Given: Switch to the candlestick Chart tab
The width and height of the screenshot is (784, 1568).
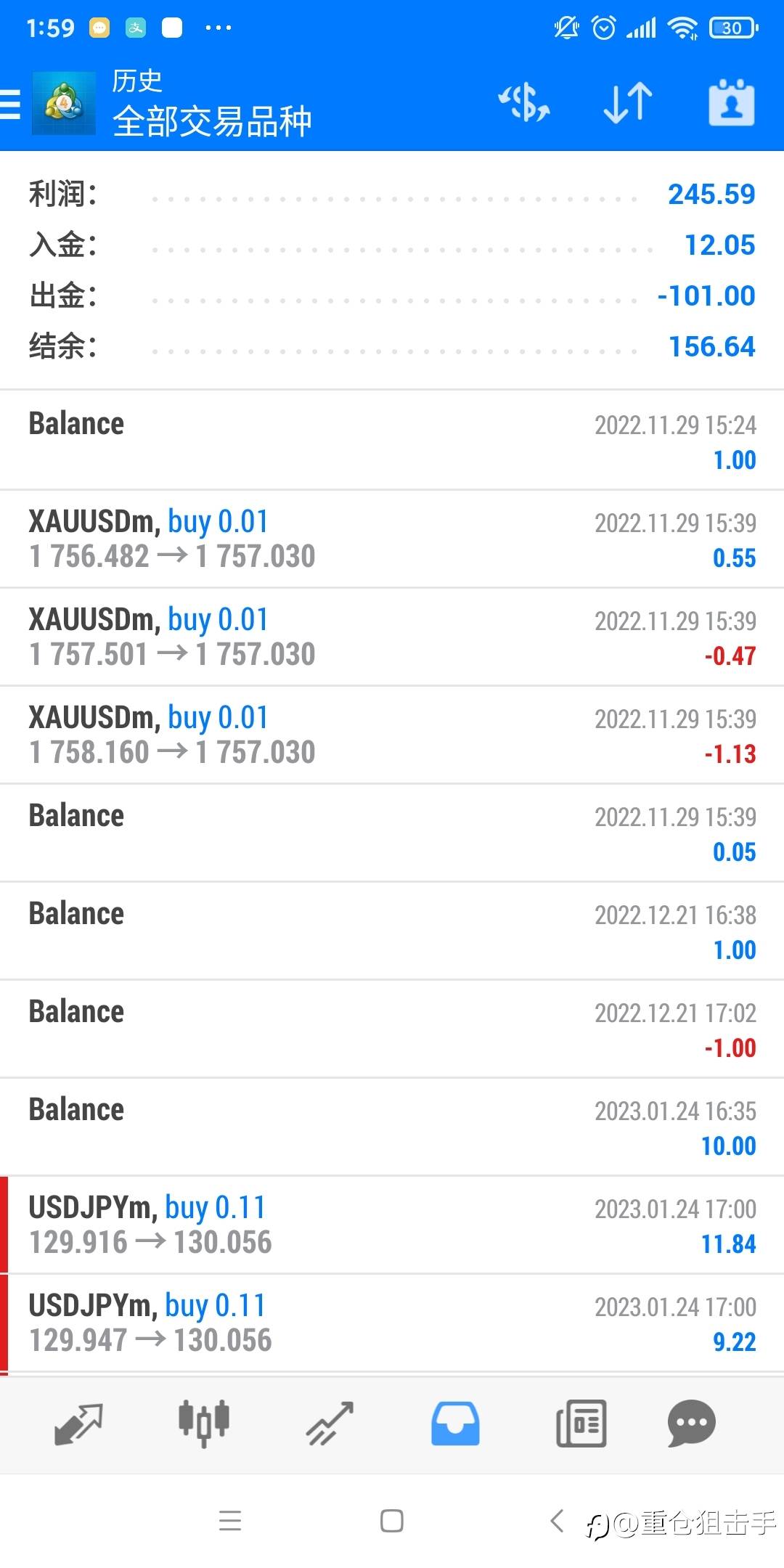Looking at the screenshot, I should click(x=204, y=1424).
